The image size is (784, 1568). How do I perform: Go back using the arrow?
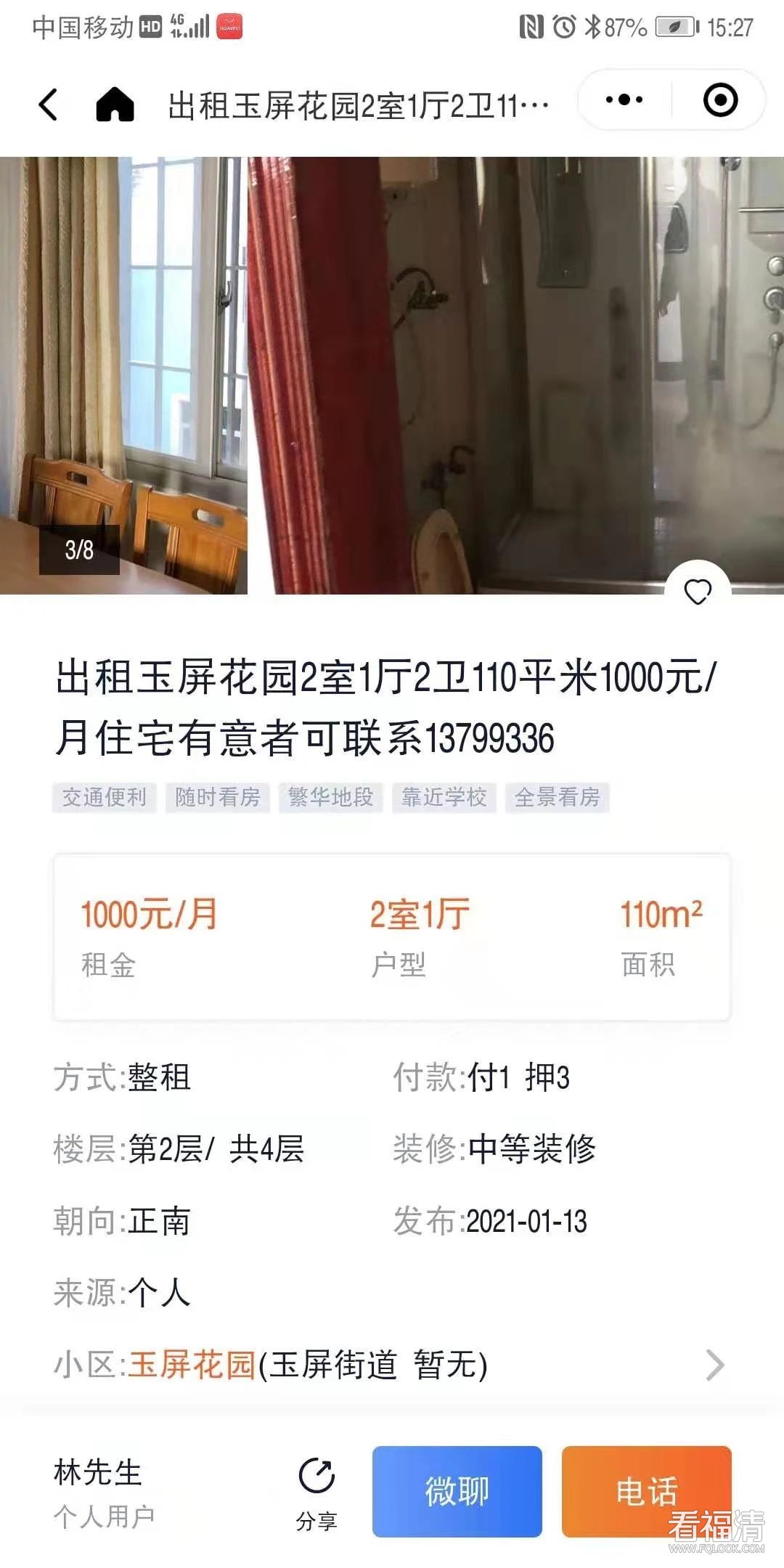coord(48,104)
